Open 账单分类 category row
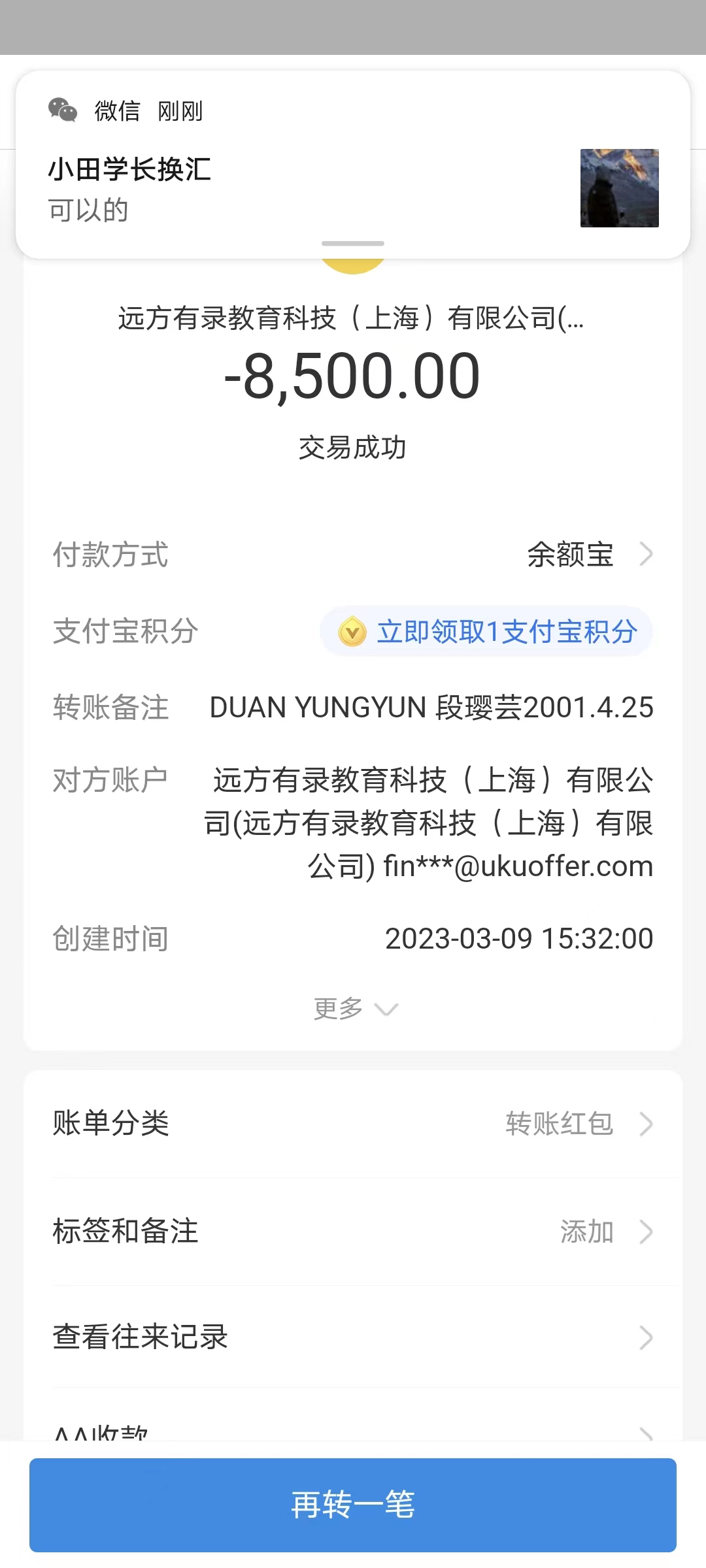This screenshot has width=706, height=1568. (x=353, y=1124)
